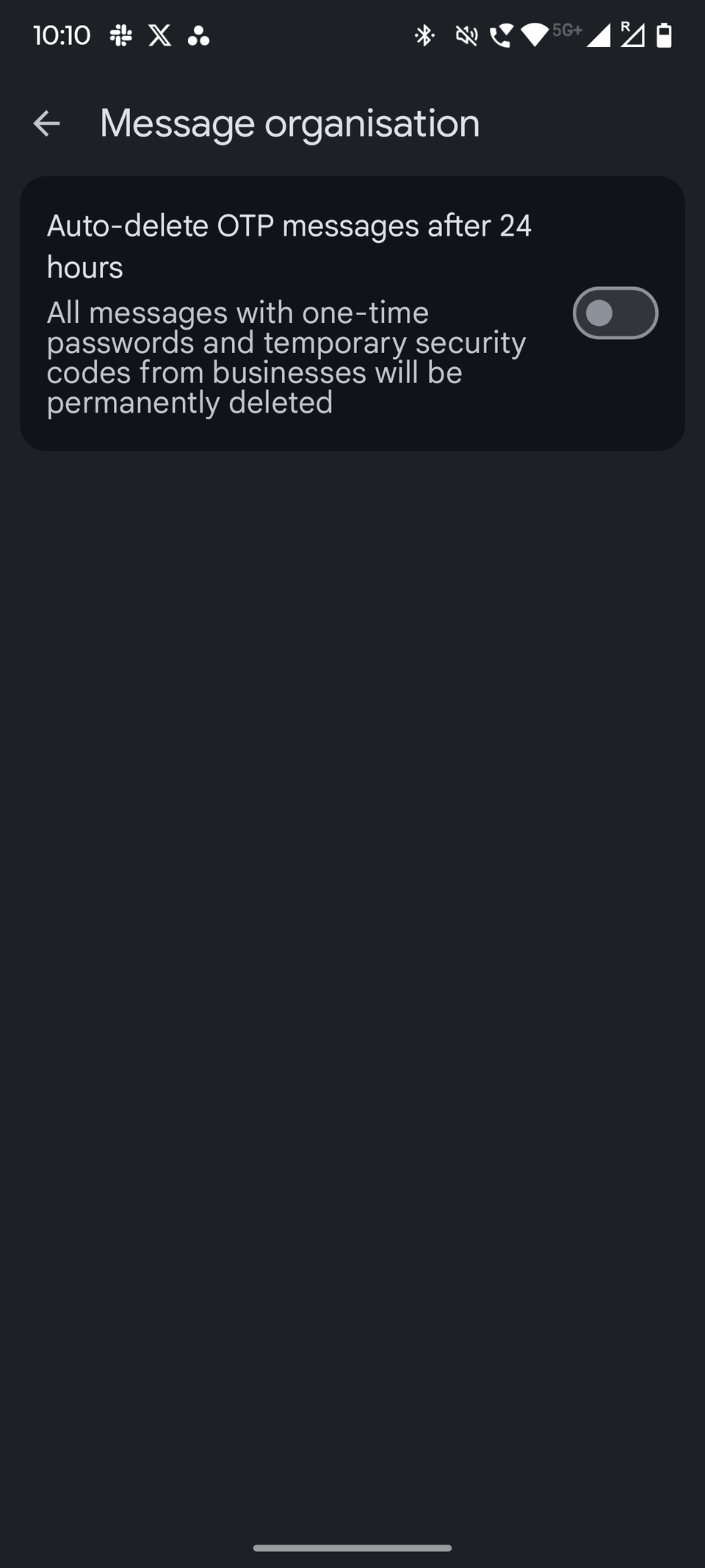The height and width of the screenshot is (1568, 705).
Task: Tap the muted volume status icon
Action: point(466,35)
